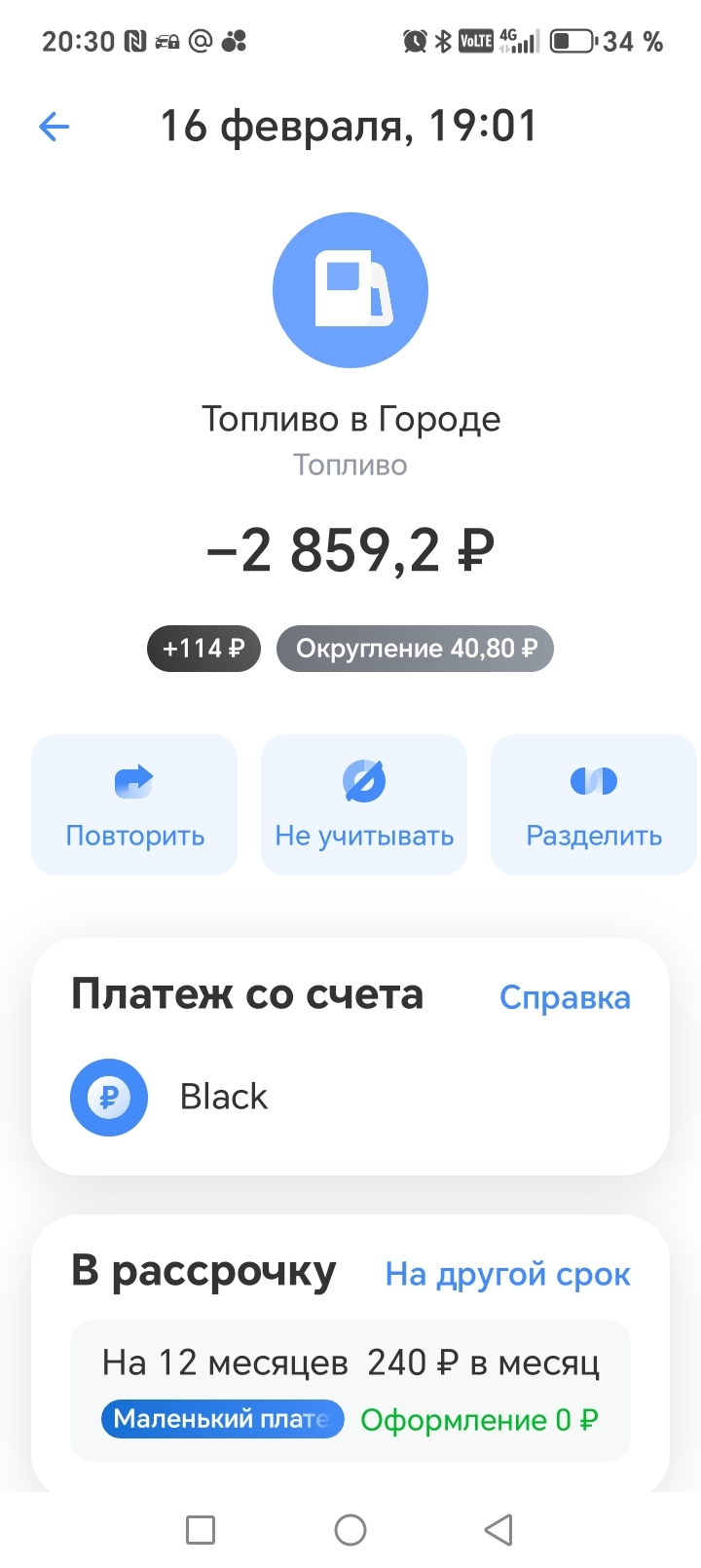
Task: Select Не учитывать to exclude this operation
Action: [364, 805]
